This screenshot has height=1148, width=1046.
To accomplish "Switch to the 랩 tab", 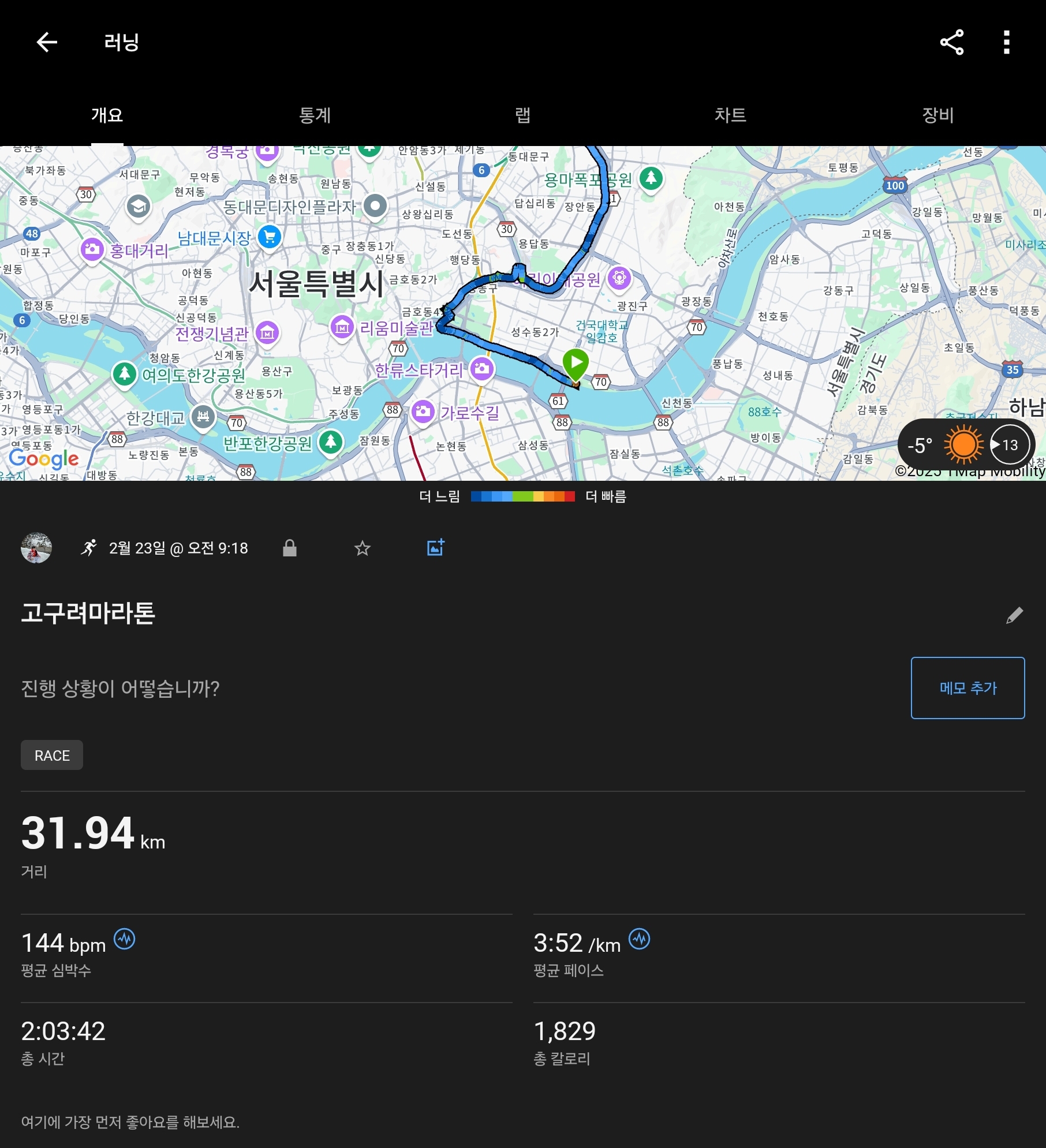I will click(522, 115).
